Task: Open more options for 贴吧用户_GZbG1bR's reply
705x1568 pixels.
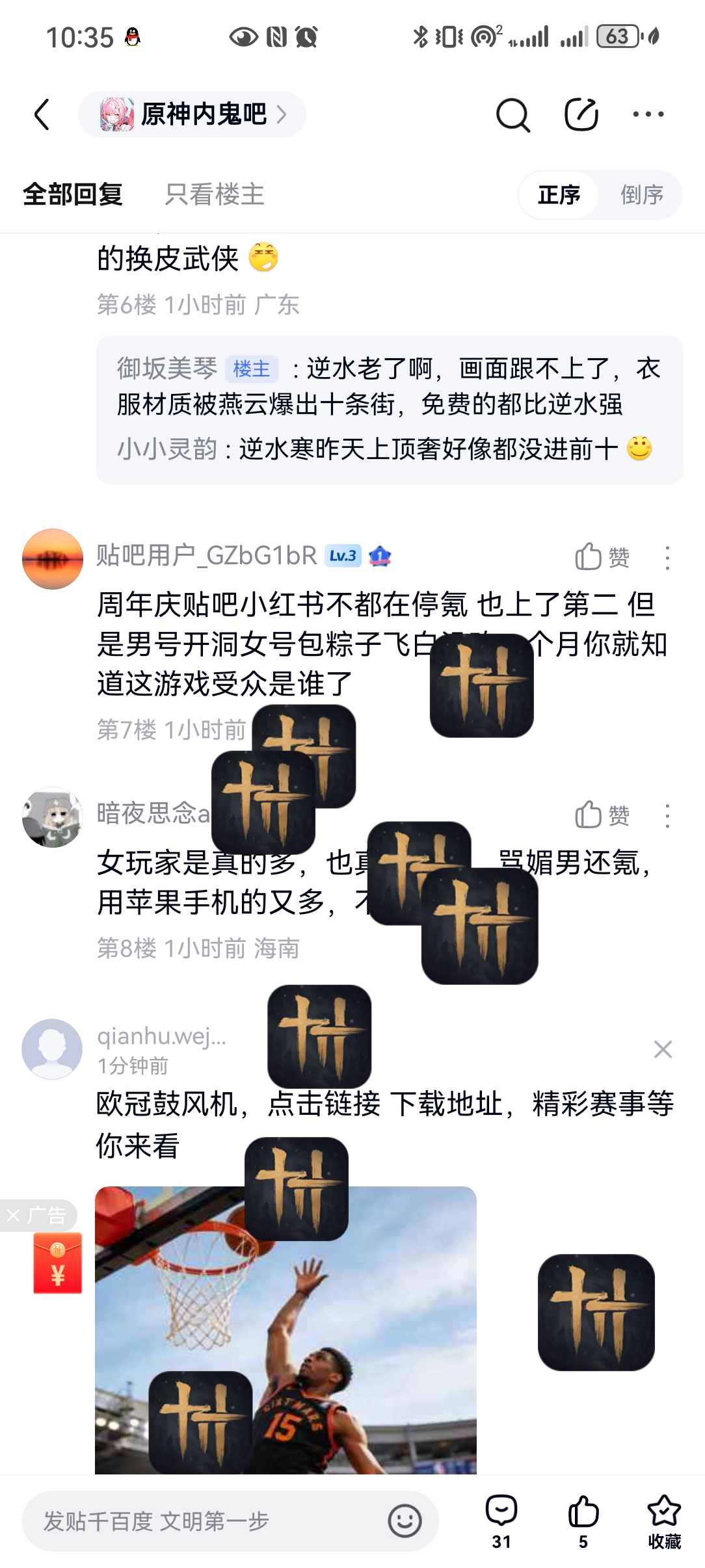Action: [667, 558]
